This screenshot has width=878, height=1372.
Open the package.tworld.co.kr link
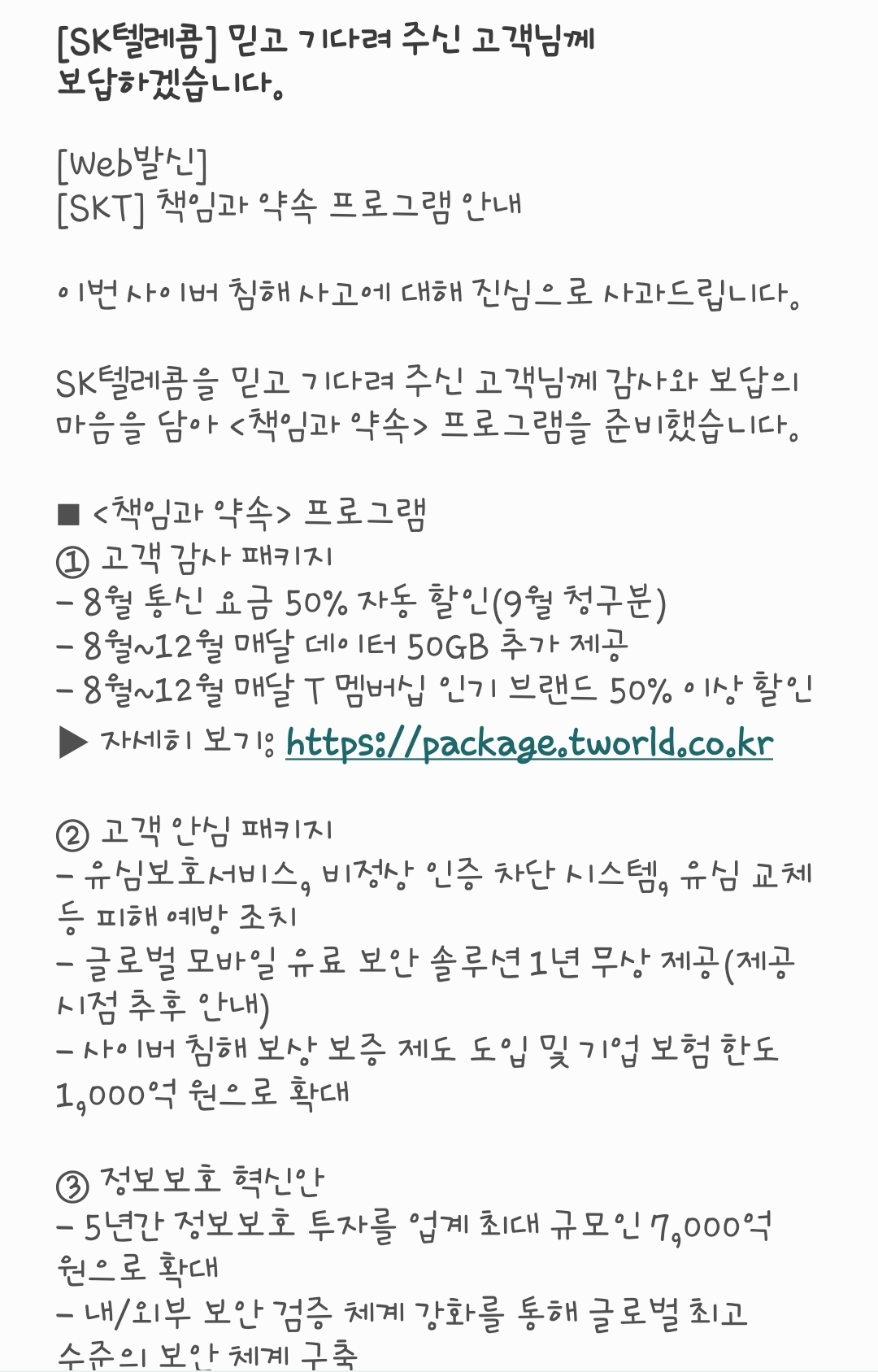tap(528, 743)
